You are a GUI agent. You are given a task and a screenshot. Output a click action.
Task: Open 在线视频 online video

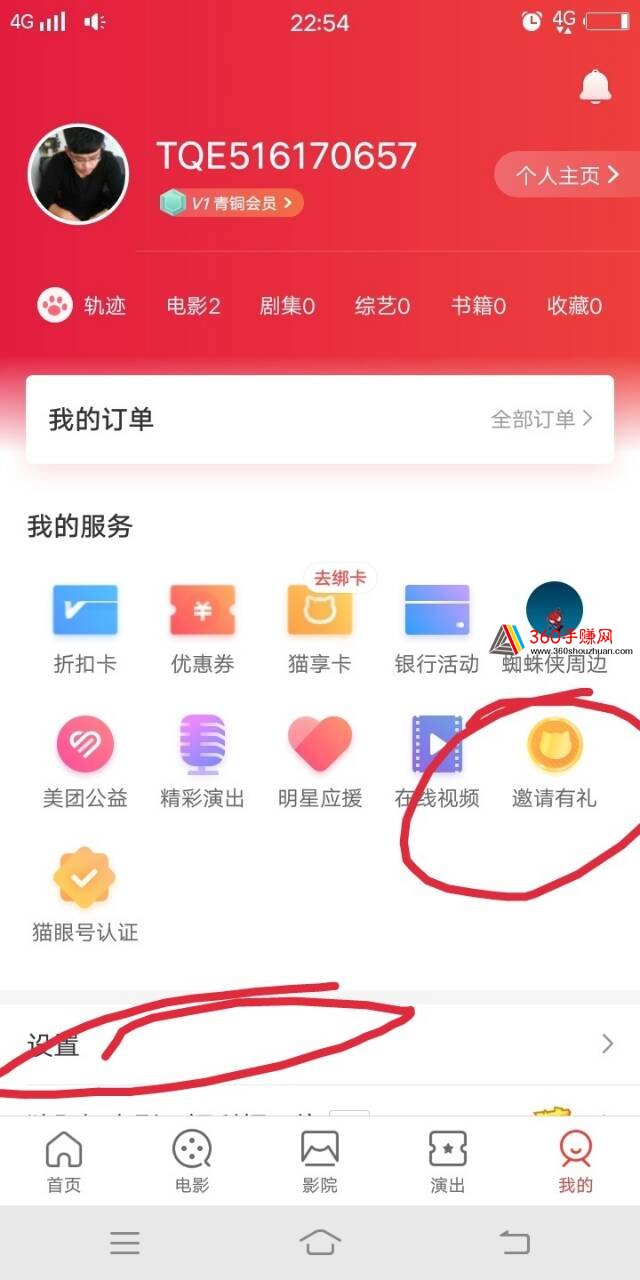(x=436, y=761)
